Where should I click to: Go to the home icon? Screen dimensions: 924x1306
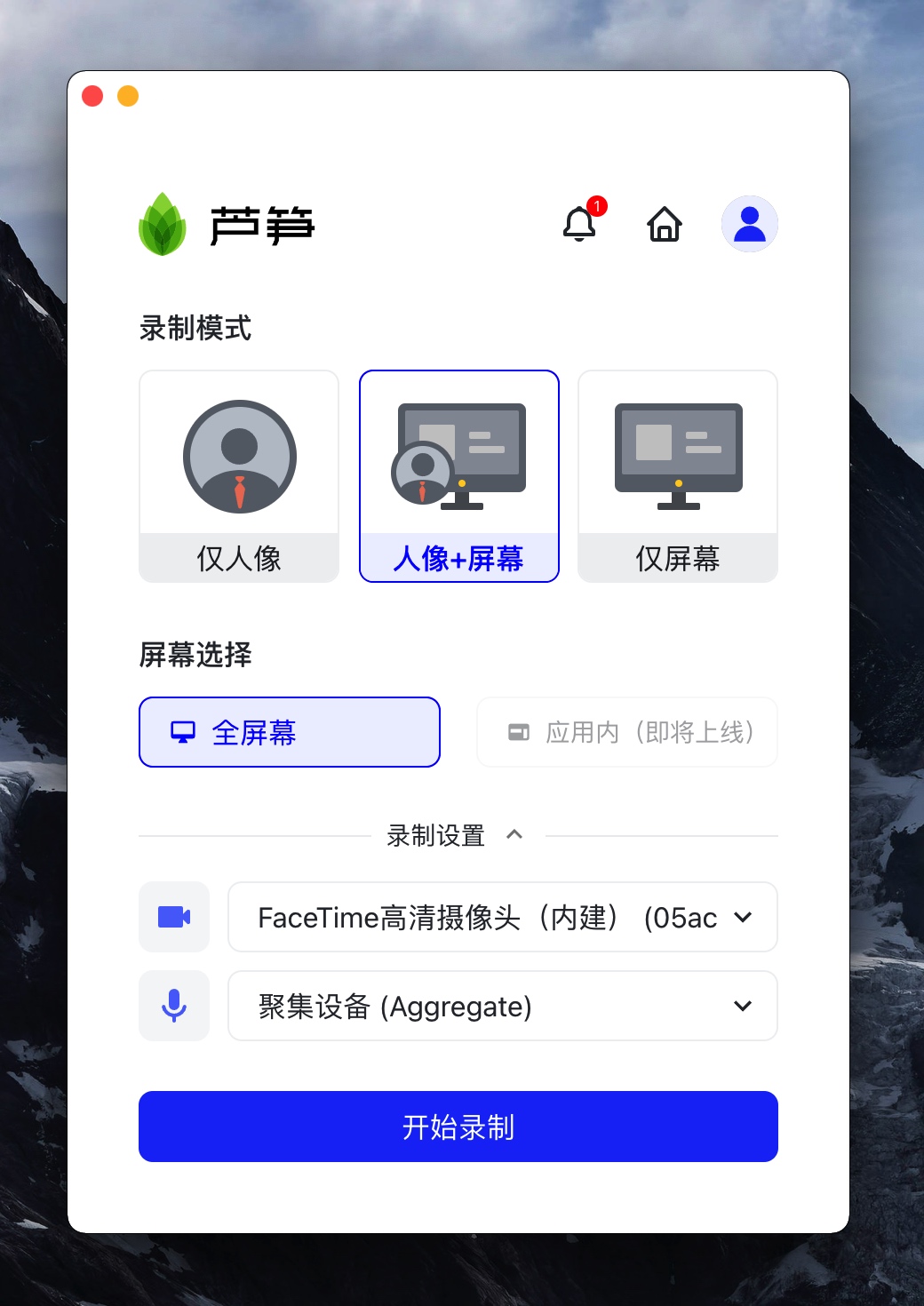664,224
